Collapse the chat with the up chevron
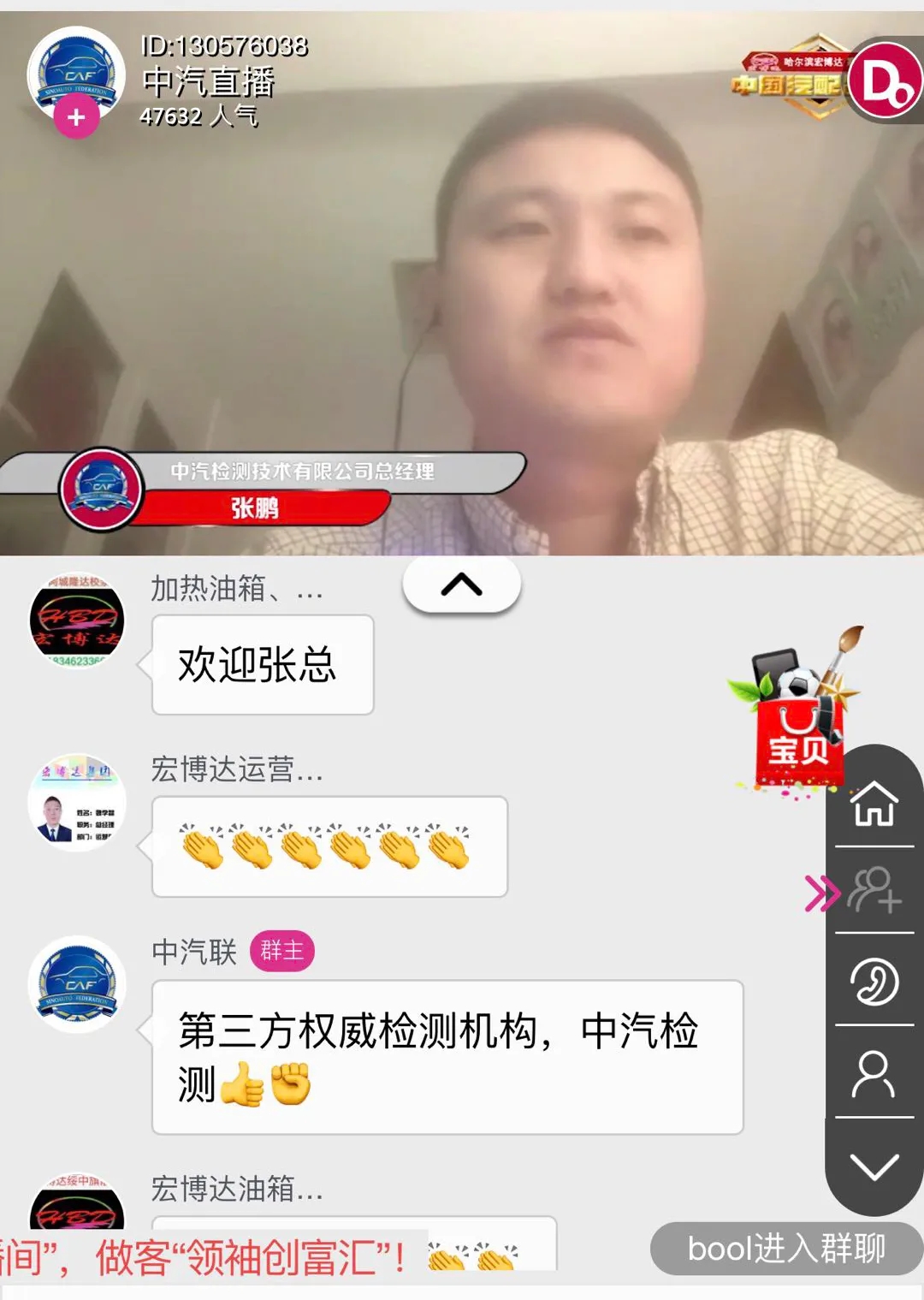This screenshot has width=924, height=1300. (x=462, y=585)
